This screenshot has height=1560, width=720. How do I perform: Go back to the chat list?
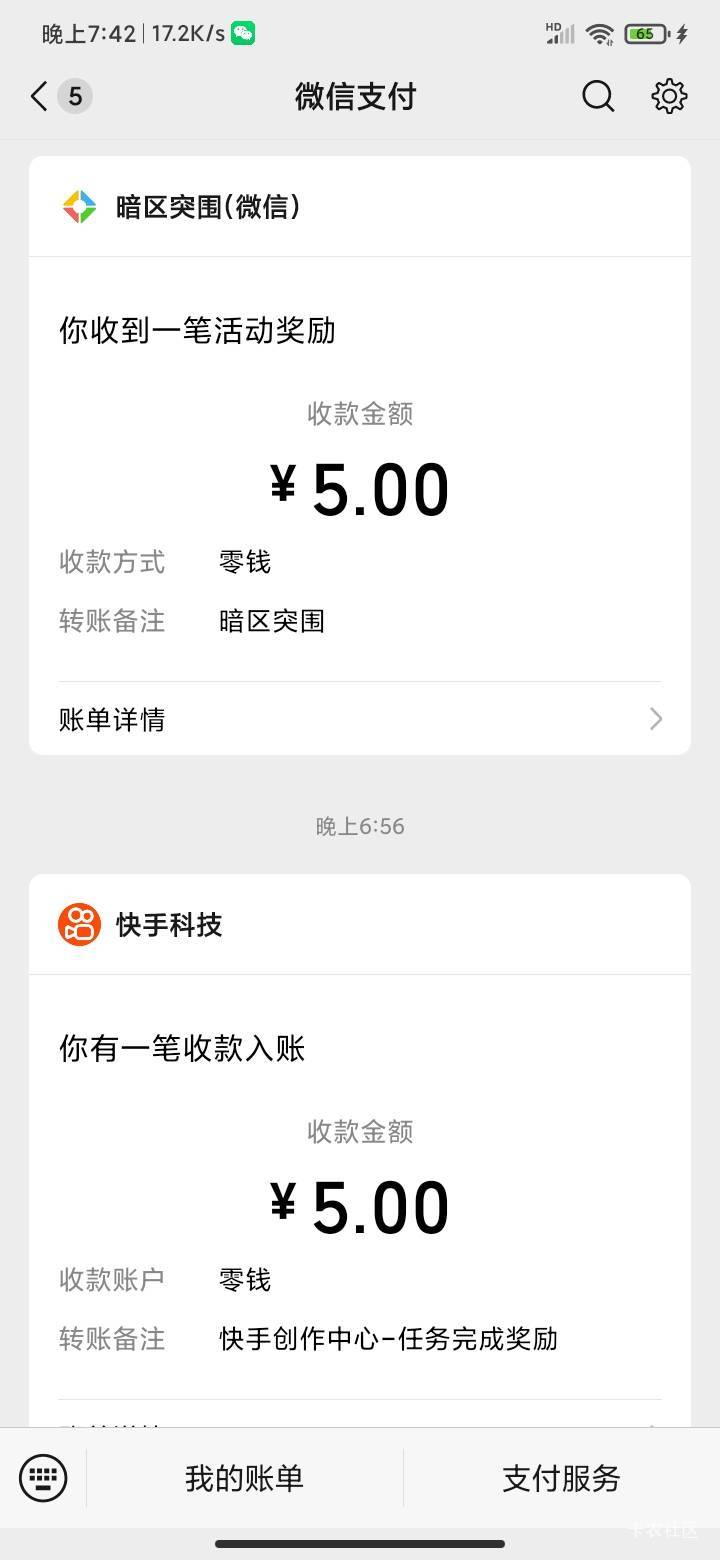pos(60,97)
